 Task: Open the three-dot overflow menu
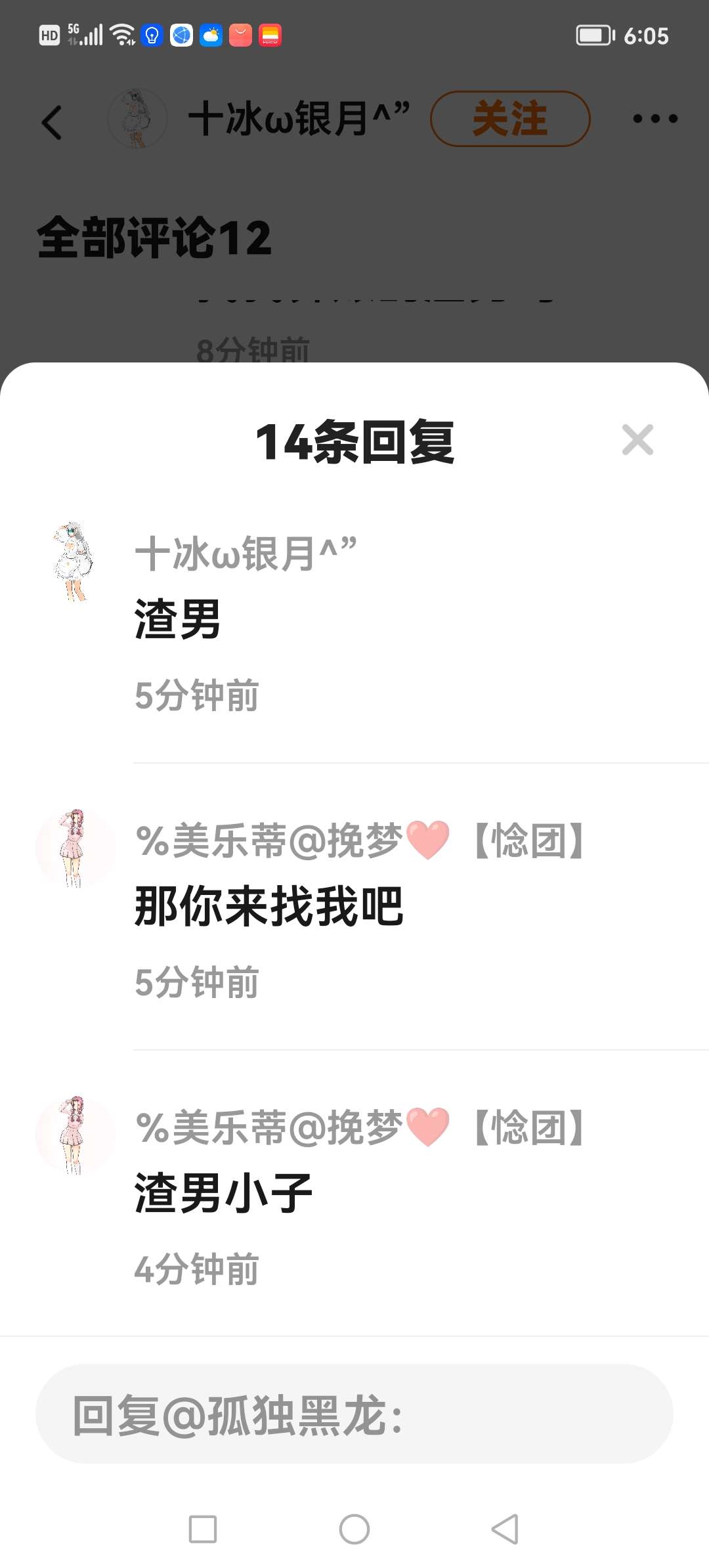click(x=655, y=119)
